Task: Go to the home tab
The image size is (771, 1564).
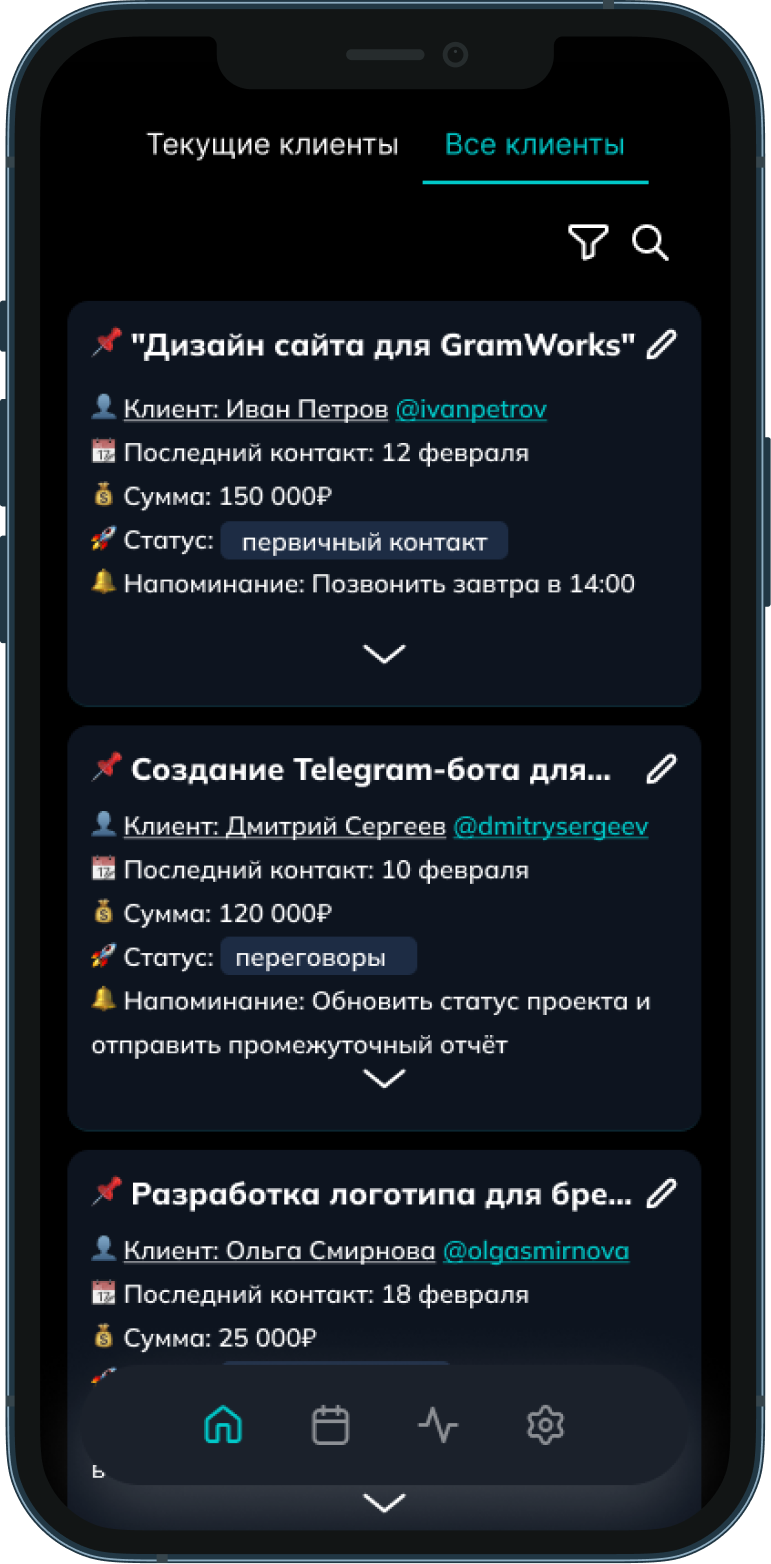Action: click(223, 1424)
